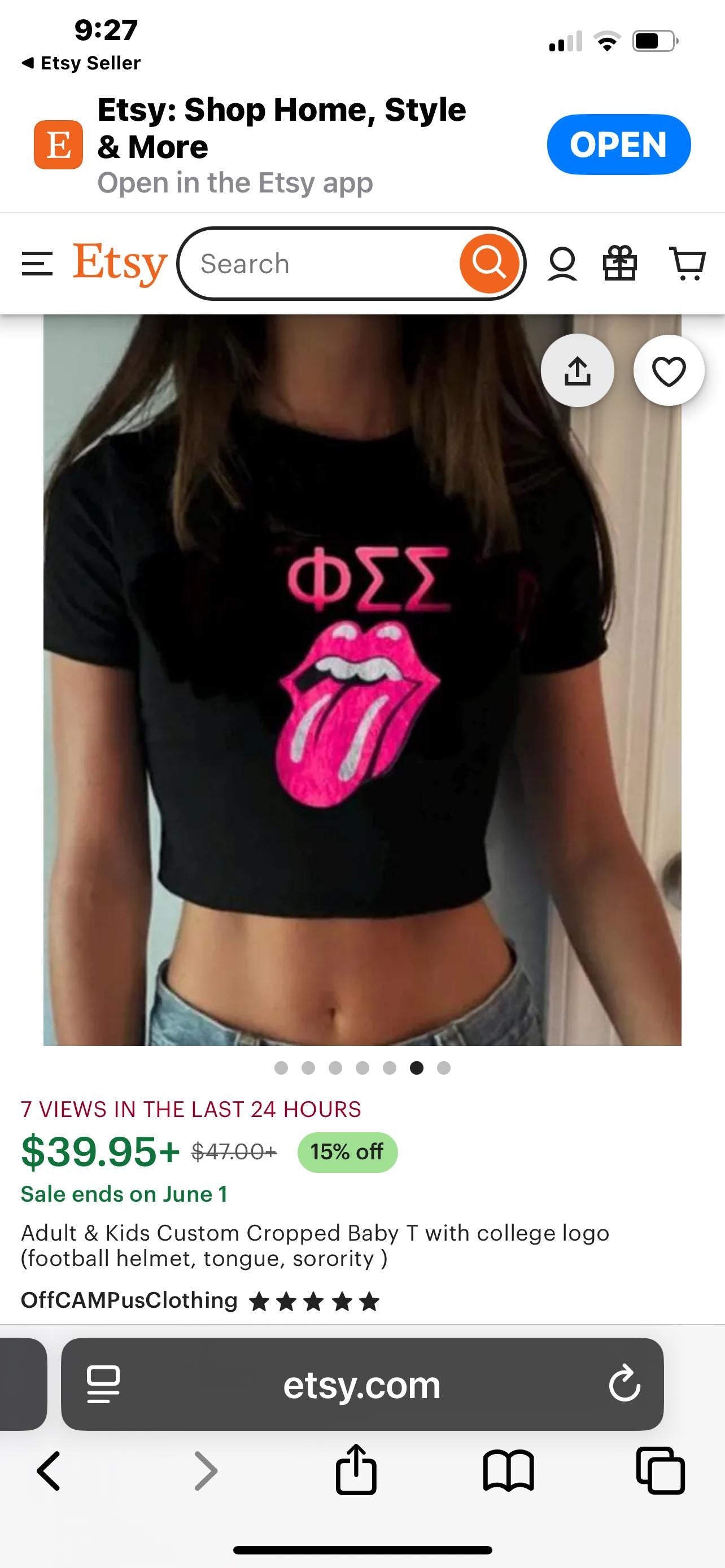Visit the OffCAMPusClothing shop
Image resolution: width=725 pixels, height=1568 pixels.
click(x=129, y=1300)
